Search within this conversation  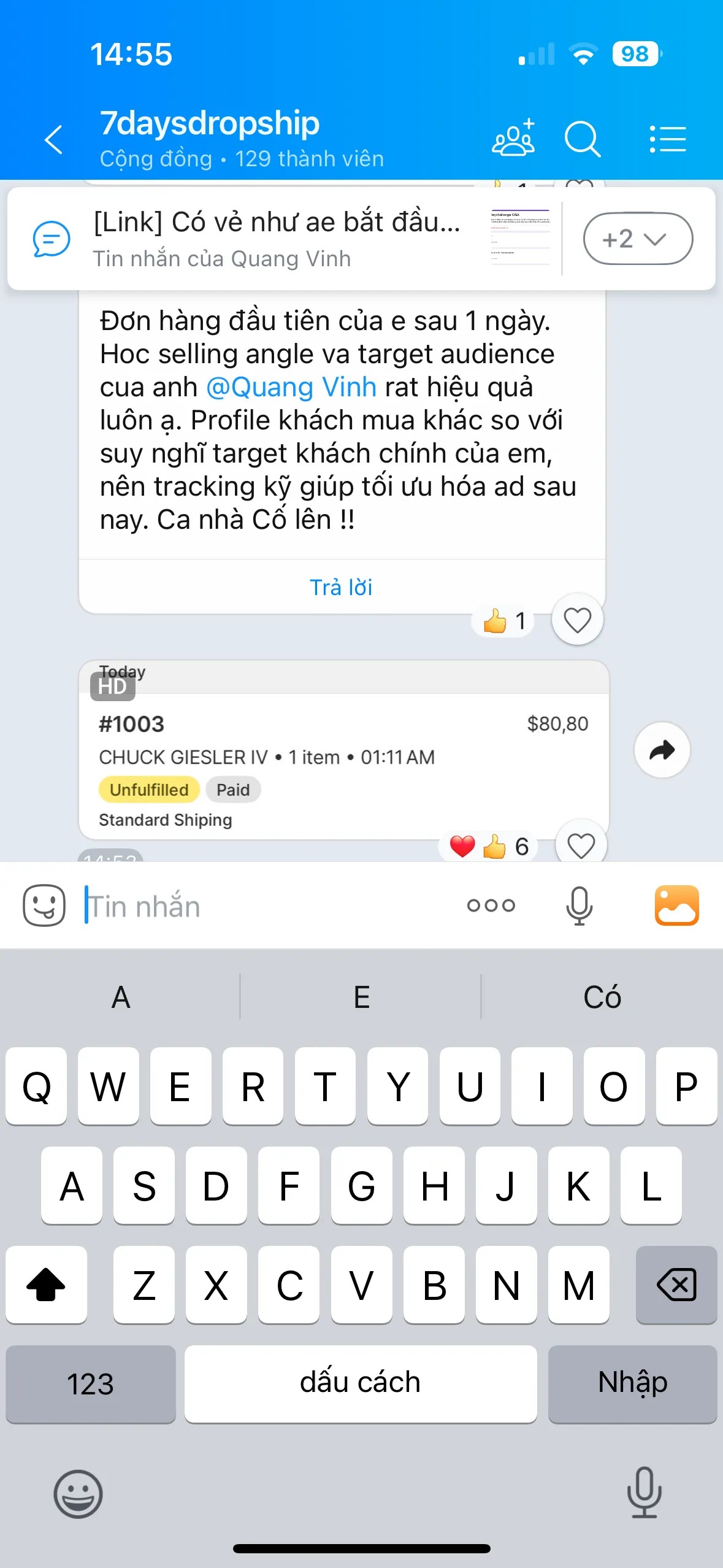tap(581, 139)
